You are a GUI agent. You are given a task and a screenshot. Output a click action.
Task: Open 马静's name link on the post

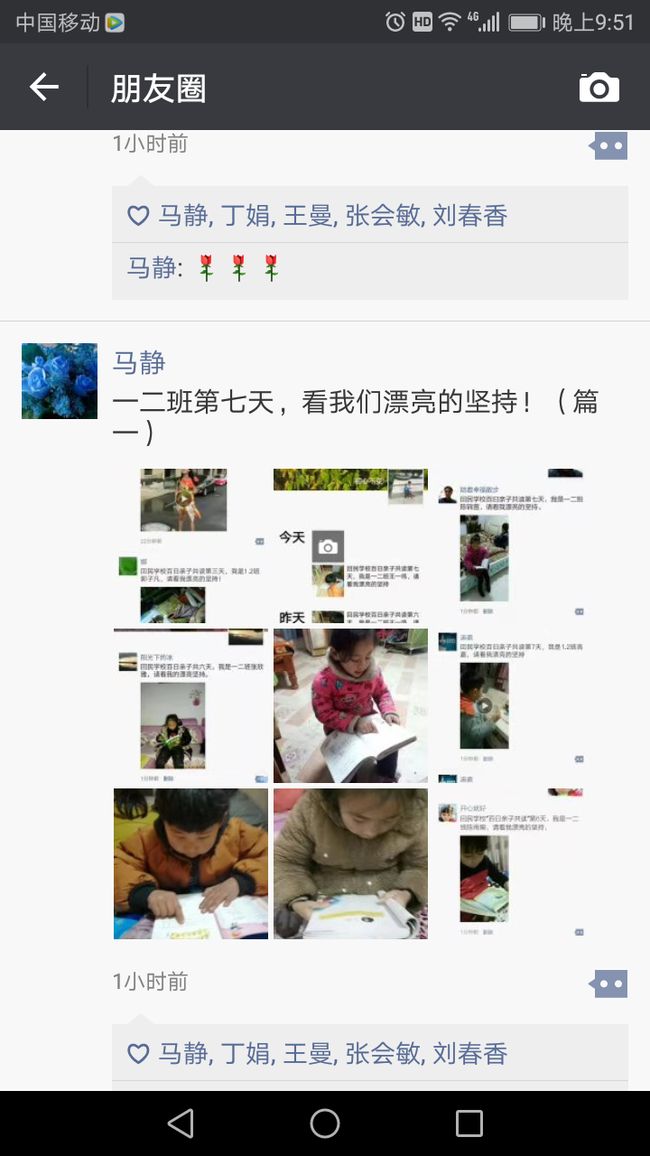coord(139,363)
